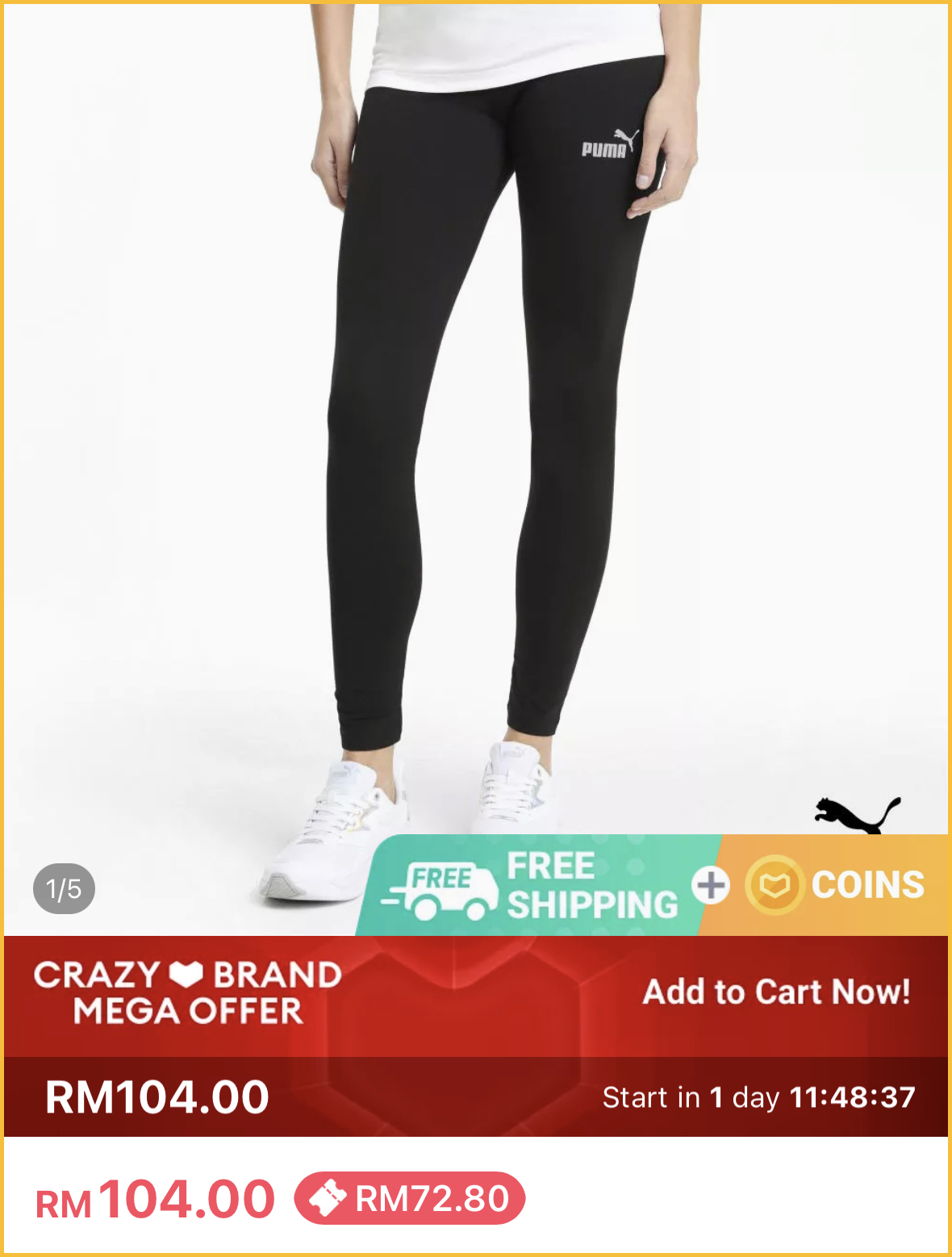
Task: Open the RM72.80 voucher price chip
Action: click(410, 1198)
